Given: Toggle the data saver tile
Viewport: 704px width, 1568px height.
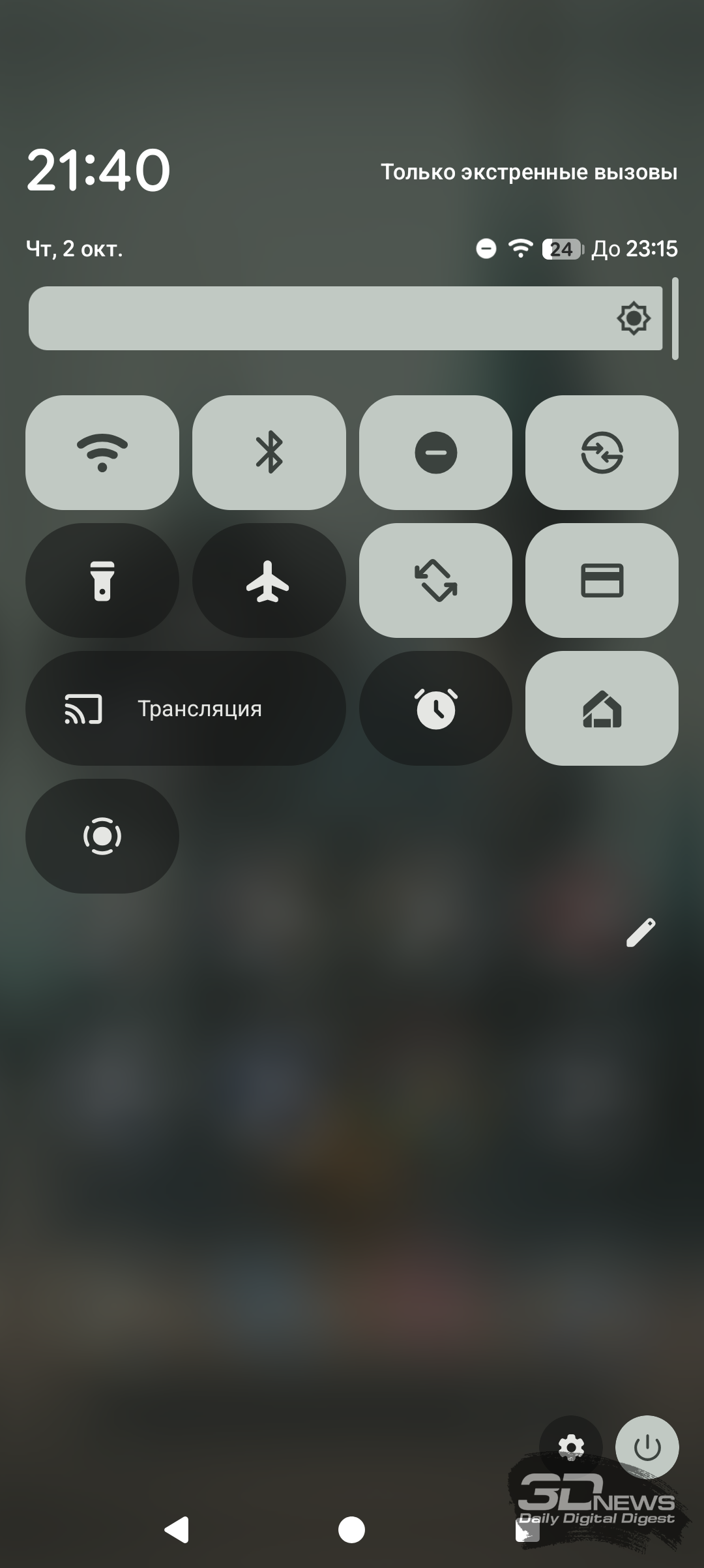Looking at the screenshot, I should tap(602, 452).
